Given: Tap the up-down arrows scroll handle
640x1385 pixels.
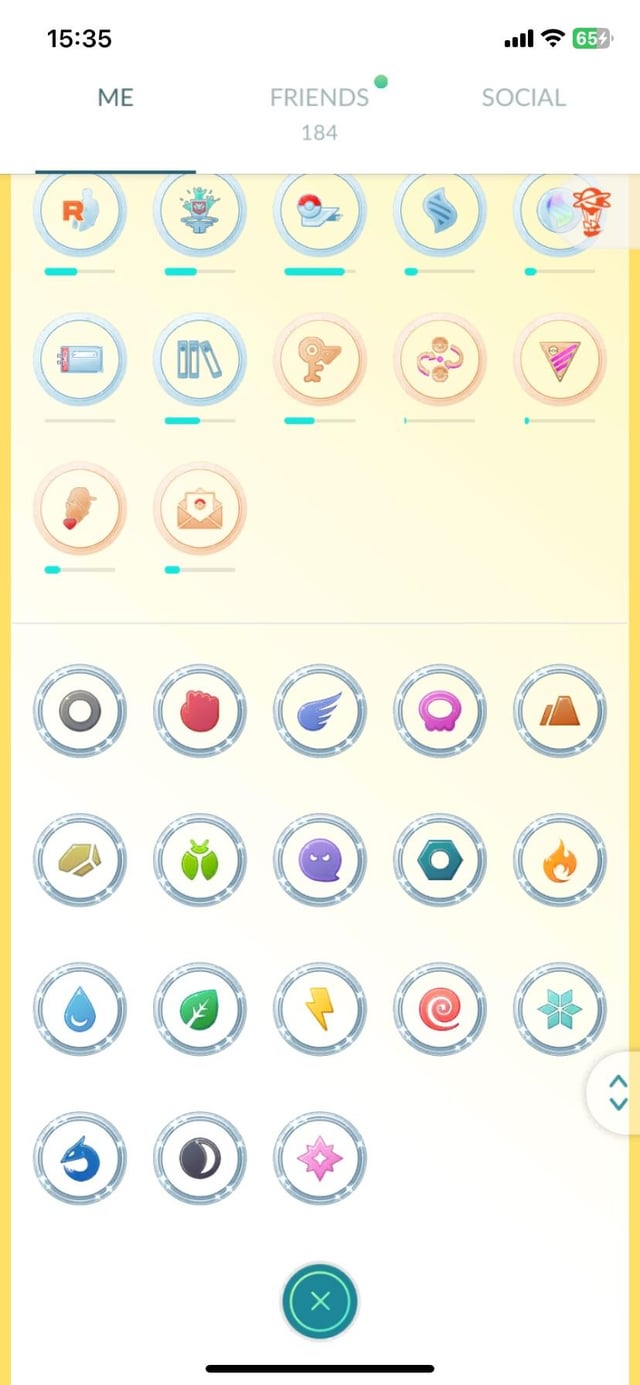Looking at the screenshot, I should point(618,1090).
